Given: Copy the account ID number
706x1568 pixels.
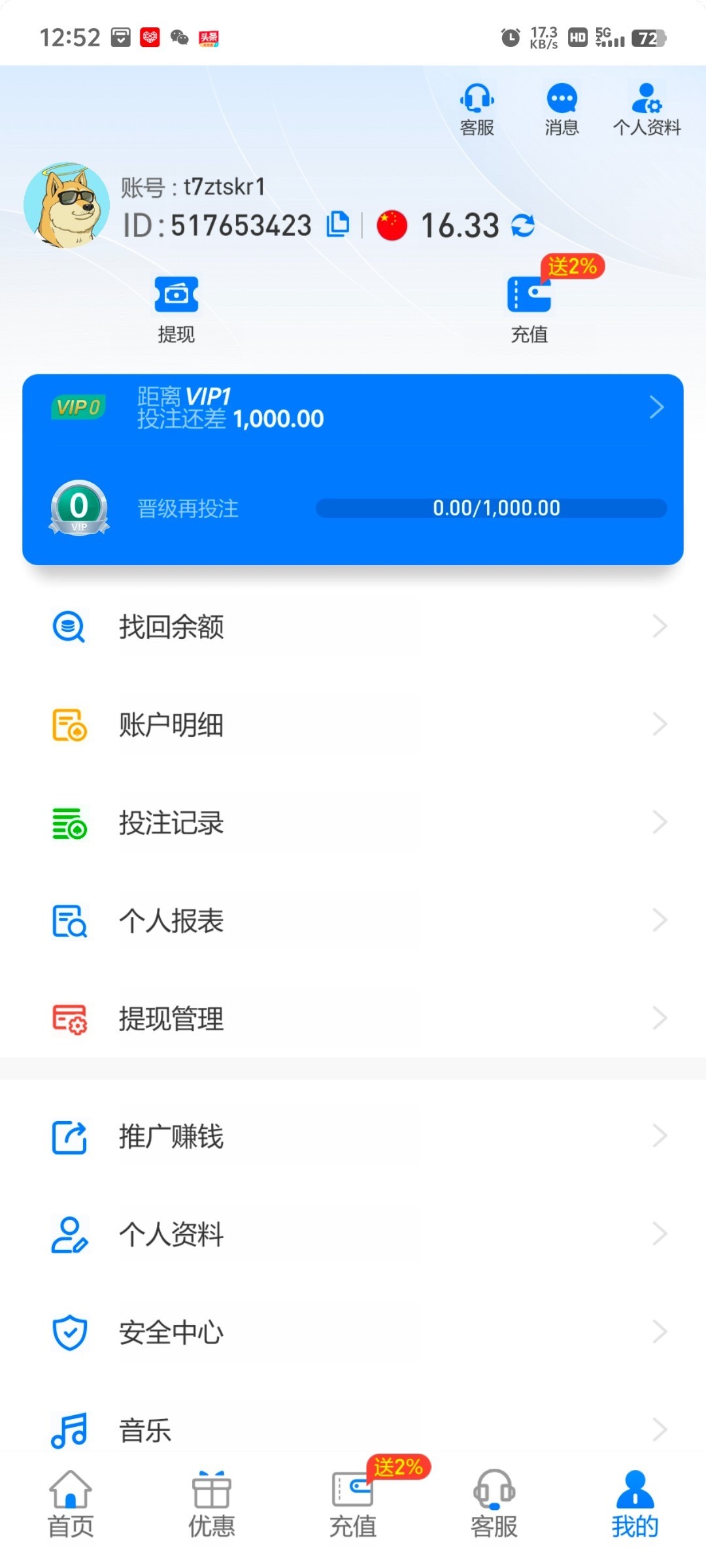Looking at the screenshot, I should 338,224.
